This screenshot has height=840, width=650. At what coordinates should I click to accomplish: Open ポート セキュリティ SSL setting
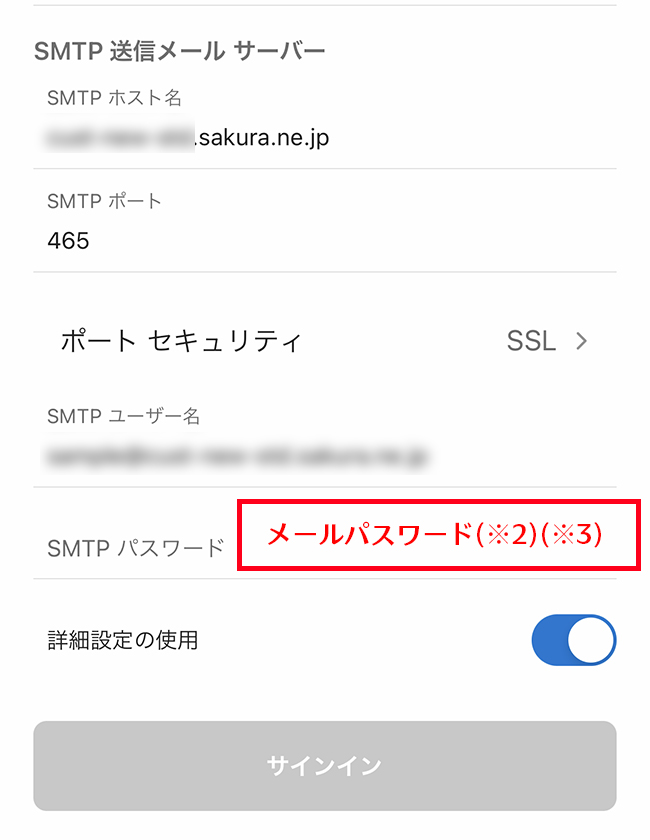(325, 341)
